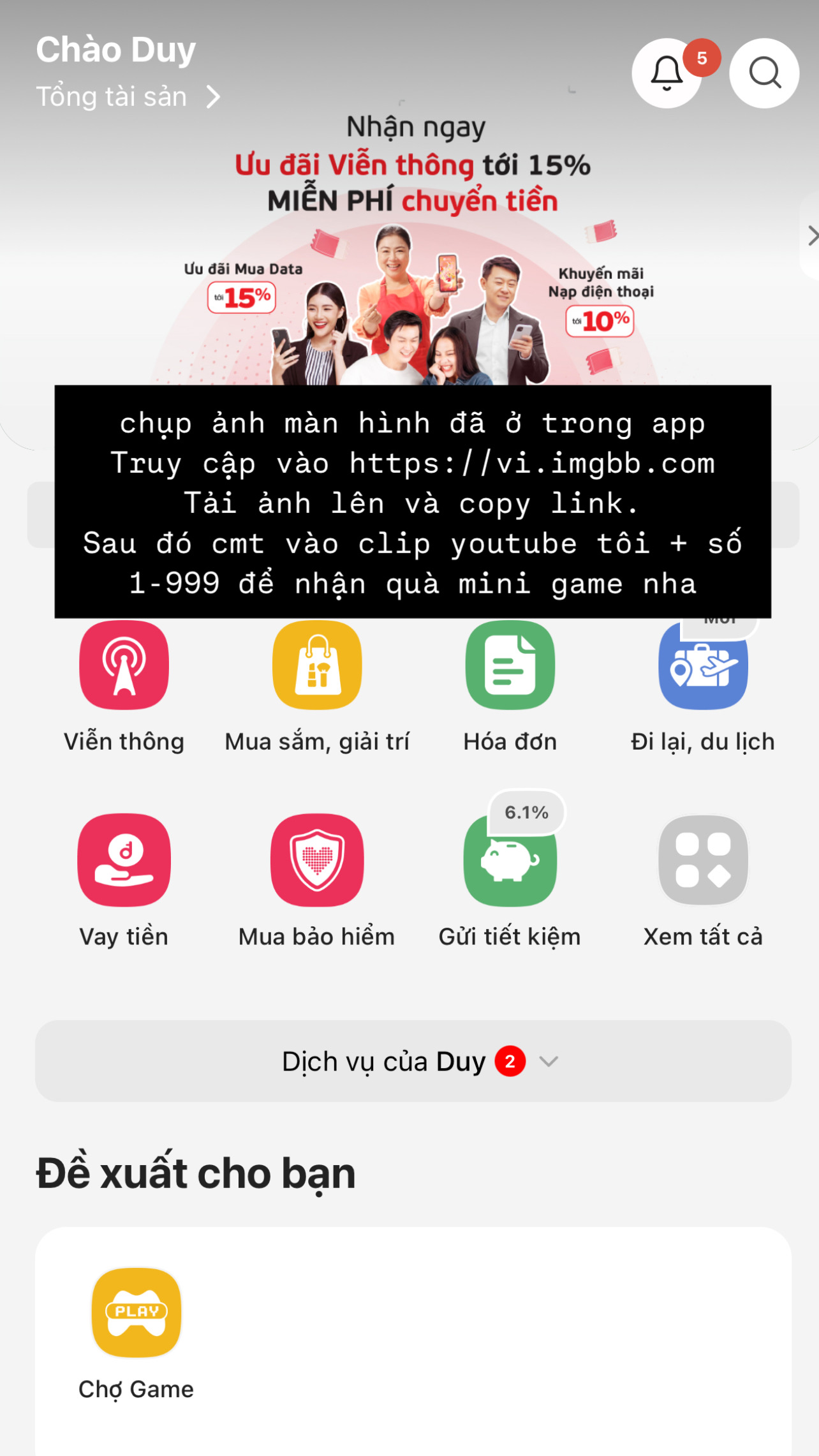The height and width of the screenshot is (1456, 819).
Task: Open the Viễn thông service
Action: tap(124, 665)
